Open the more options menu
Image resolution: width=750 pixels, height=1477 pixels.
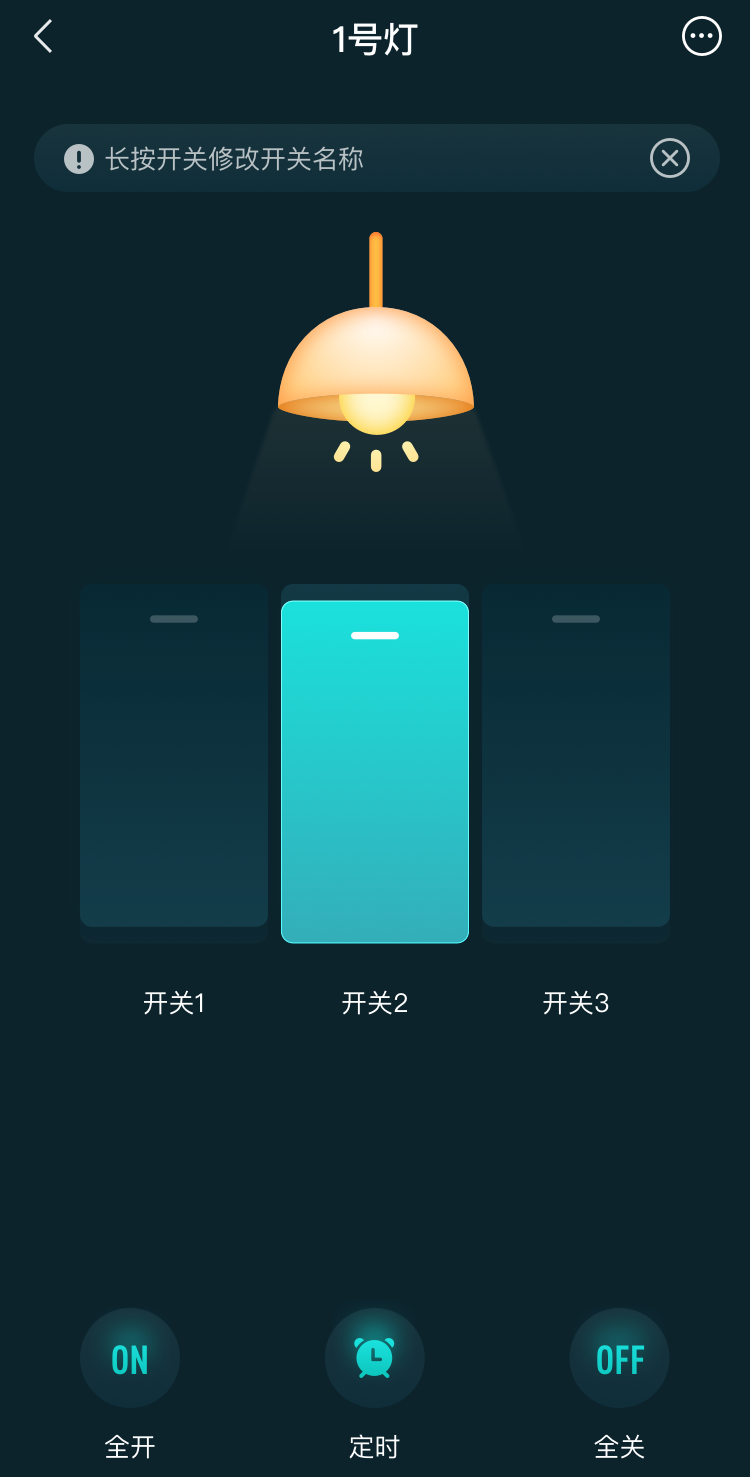point(701,37)
